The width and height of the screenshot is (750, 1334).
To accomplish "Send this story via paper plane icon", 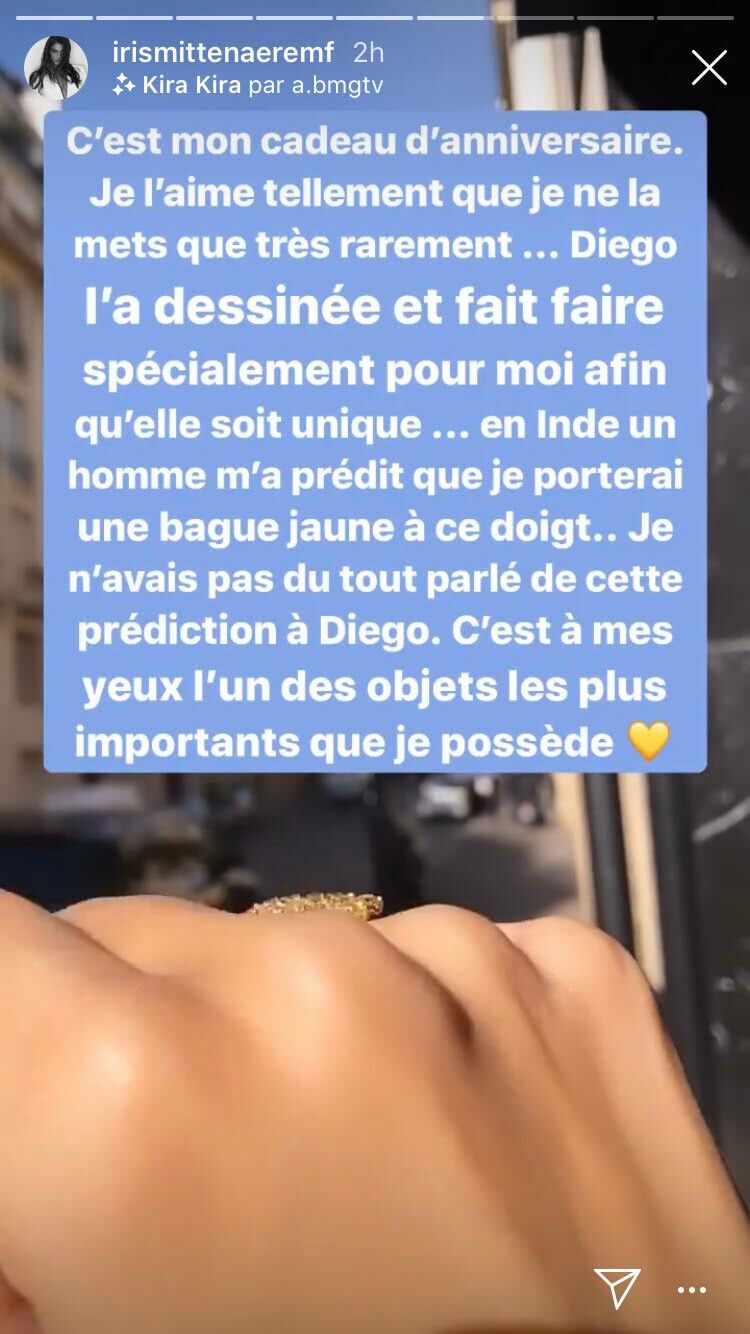I will point(617,1288).
